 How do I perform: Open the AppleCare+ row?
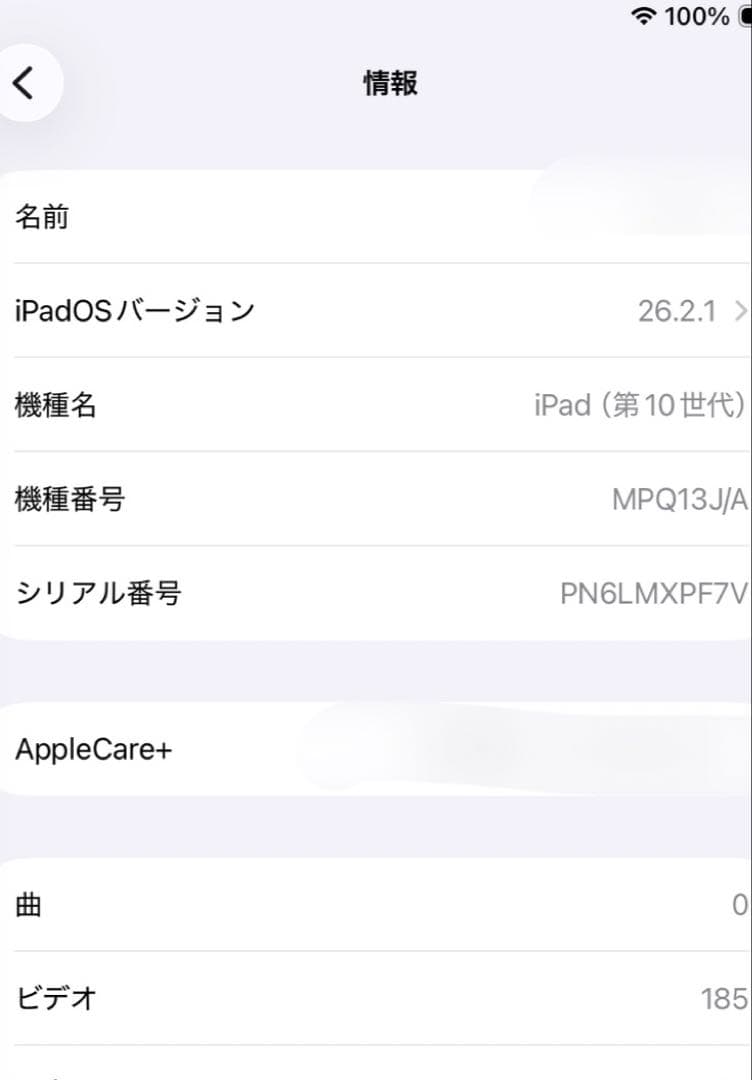coord(376,748)
